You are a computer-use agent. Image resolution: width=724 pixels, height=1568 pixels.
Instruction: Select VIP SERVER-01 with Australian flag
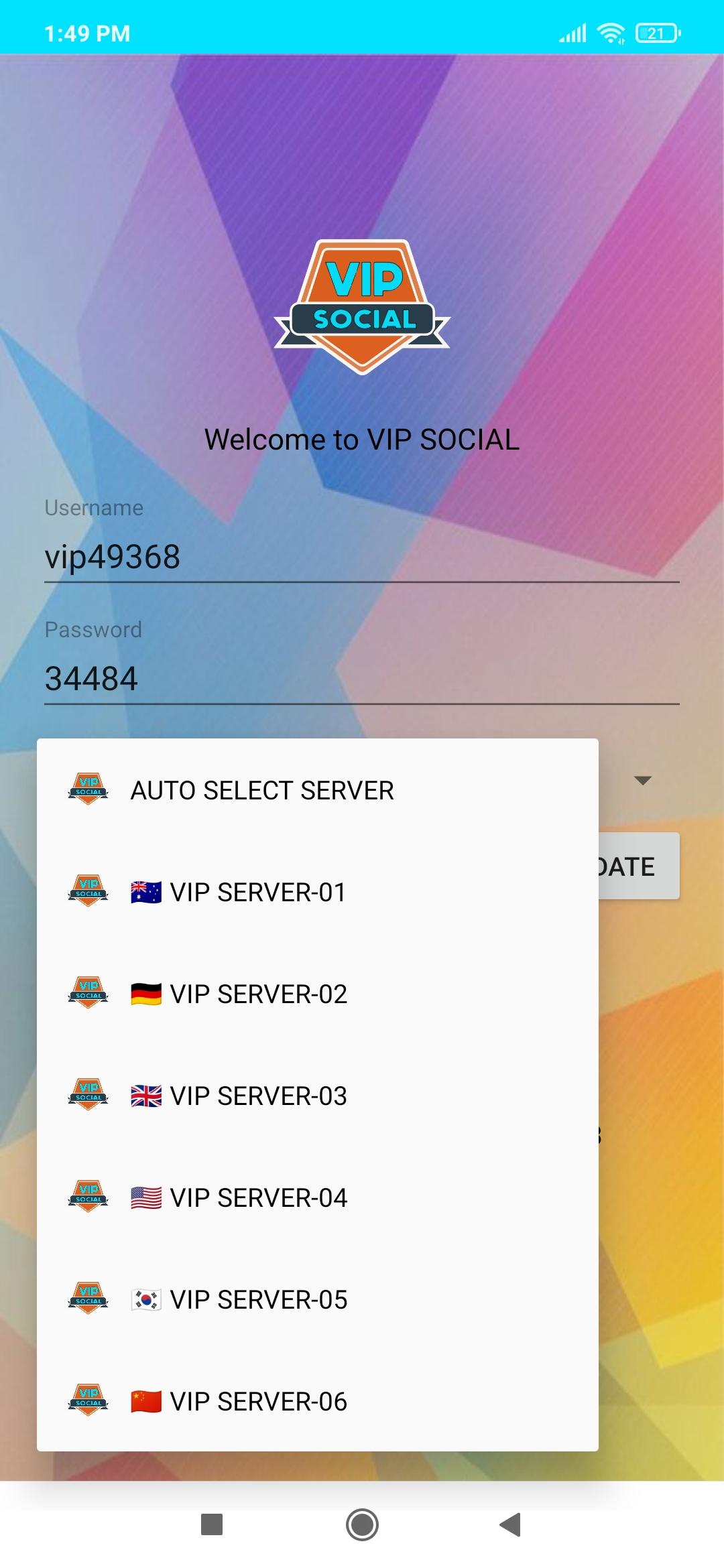point(317,892)
